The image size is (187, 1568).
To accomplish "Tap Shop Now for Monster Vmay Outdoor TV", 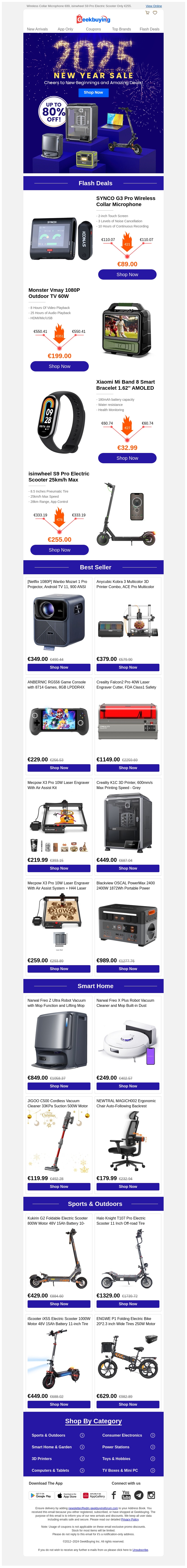I will [x=60, y=367].
